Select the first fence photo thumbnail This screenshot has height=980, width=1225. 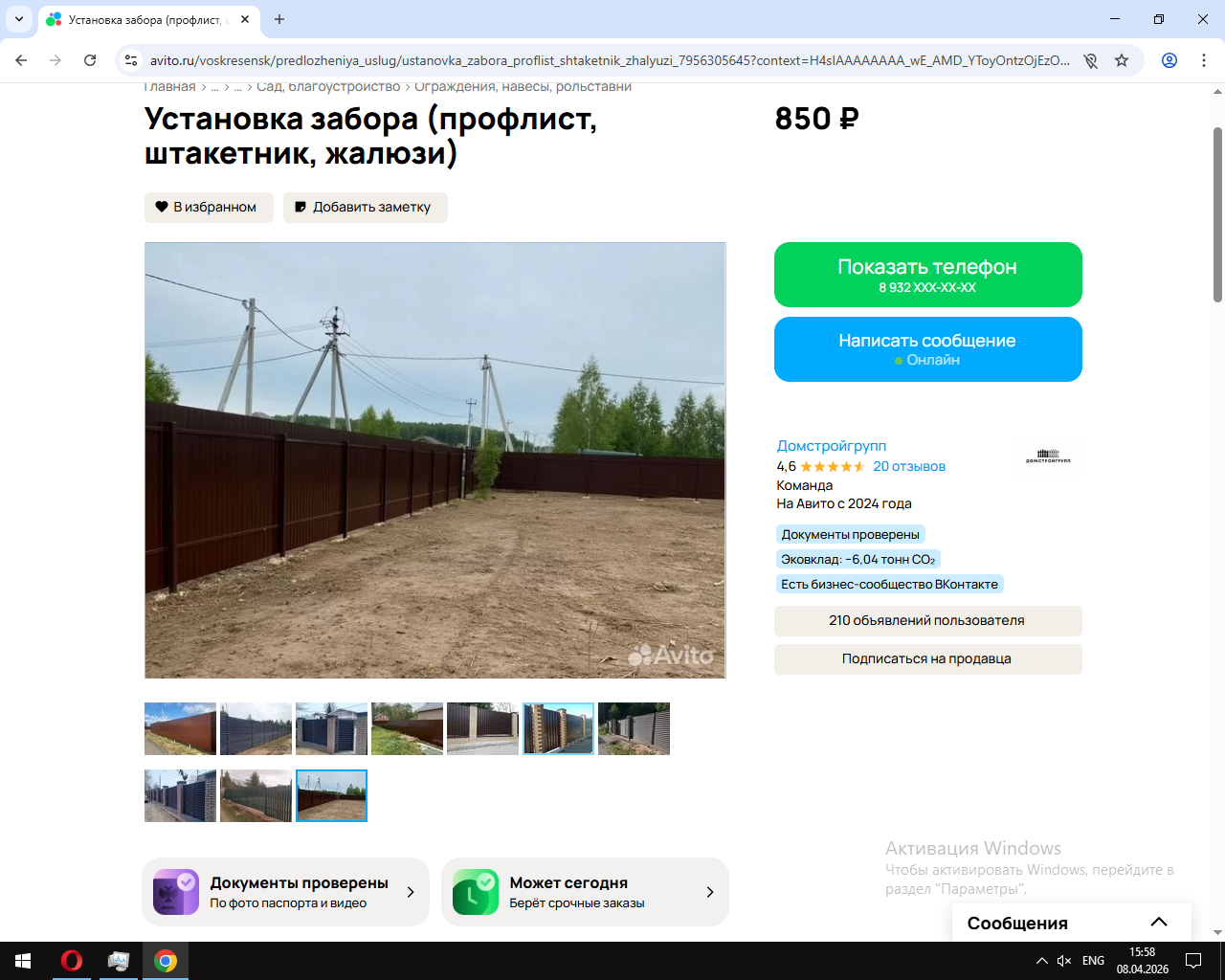click(x=180, y=728)
